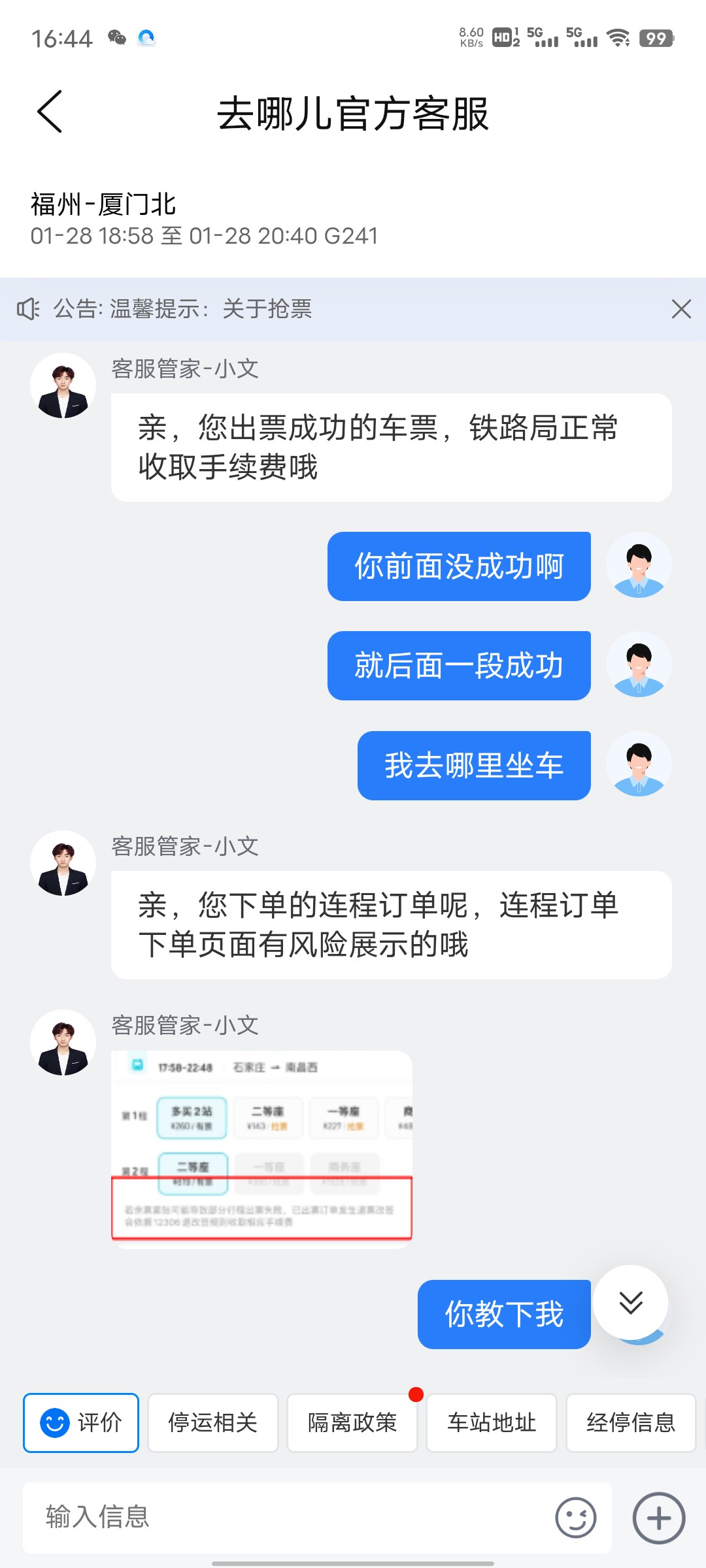Choose the 车站地址 quick topic
706x1568 pixels.
492,1422
